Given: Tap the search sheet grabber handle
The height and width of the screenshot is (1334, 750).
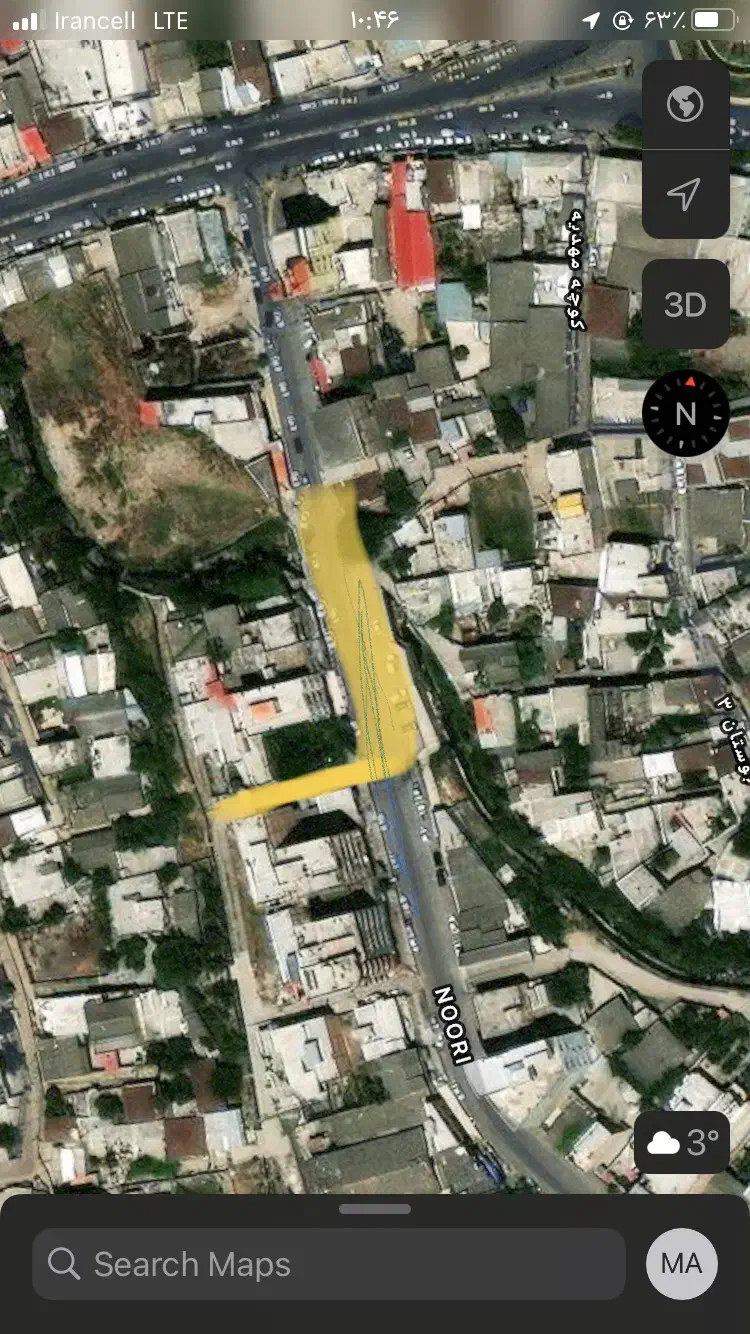Looking at the screenshot, I should [x=375, y=1209].
